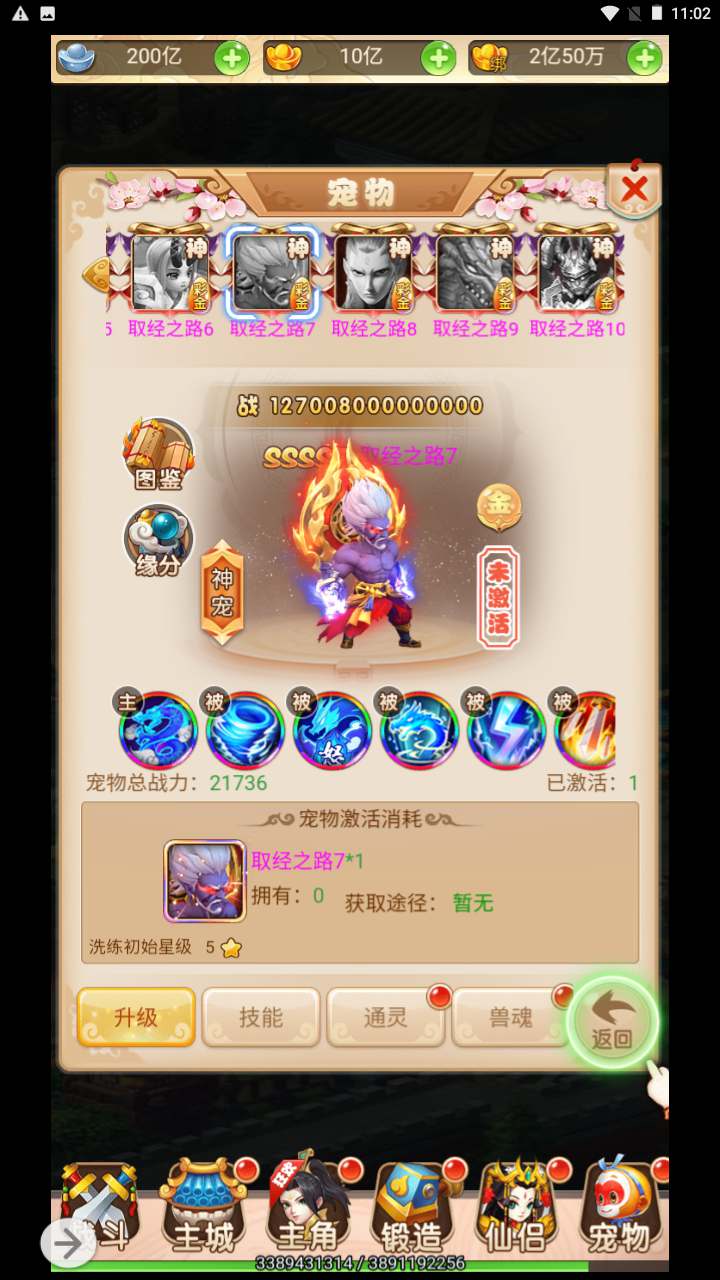Switch to the 通灵 tab

coord(386,1018)
